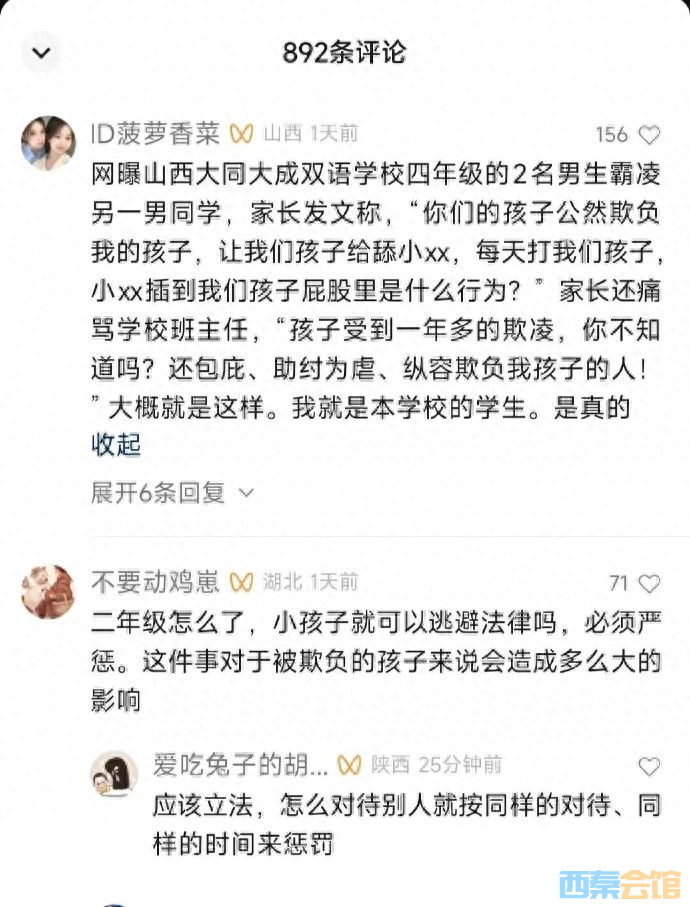
Task: Like the comment by ID菠萝香菜
Action: [x=649, y=134]
